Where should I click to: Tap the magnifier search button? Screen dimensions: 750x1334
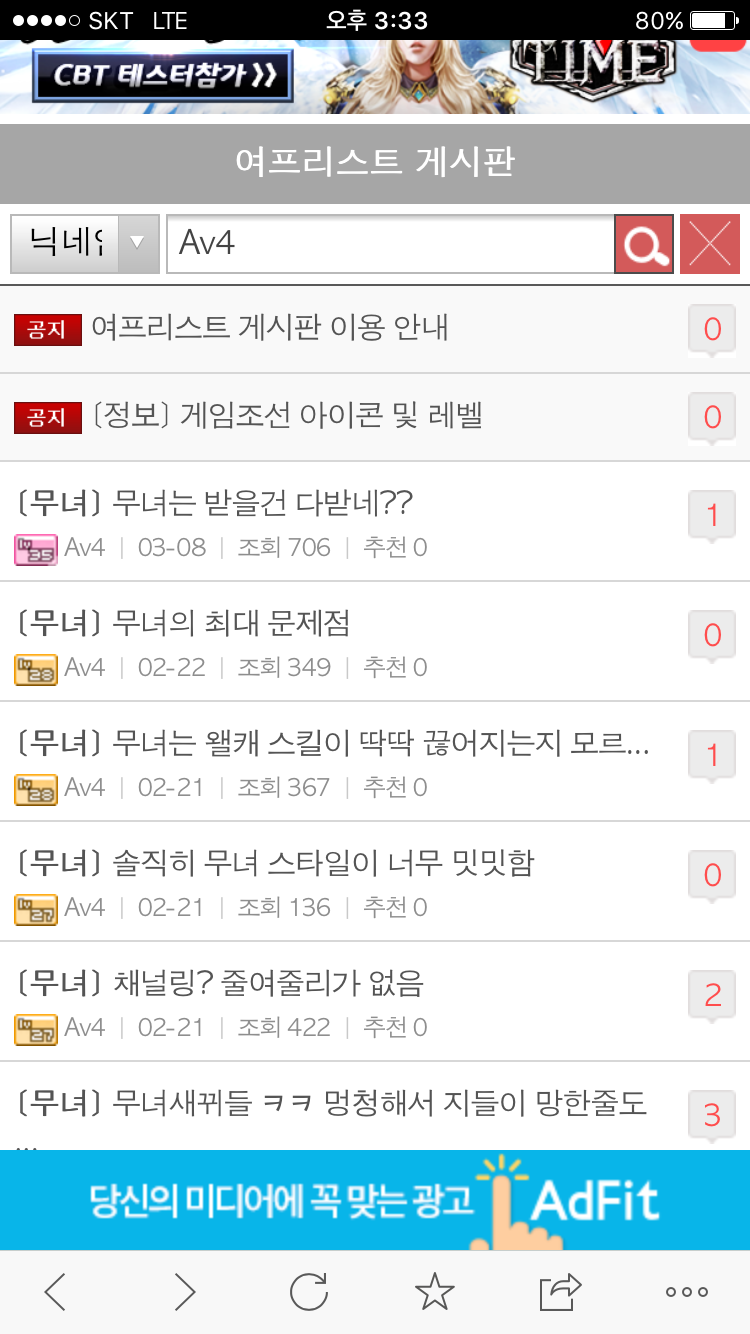[644, 243]
